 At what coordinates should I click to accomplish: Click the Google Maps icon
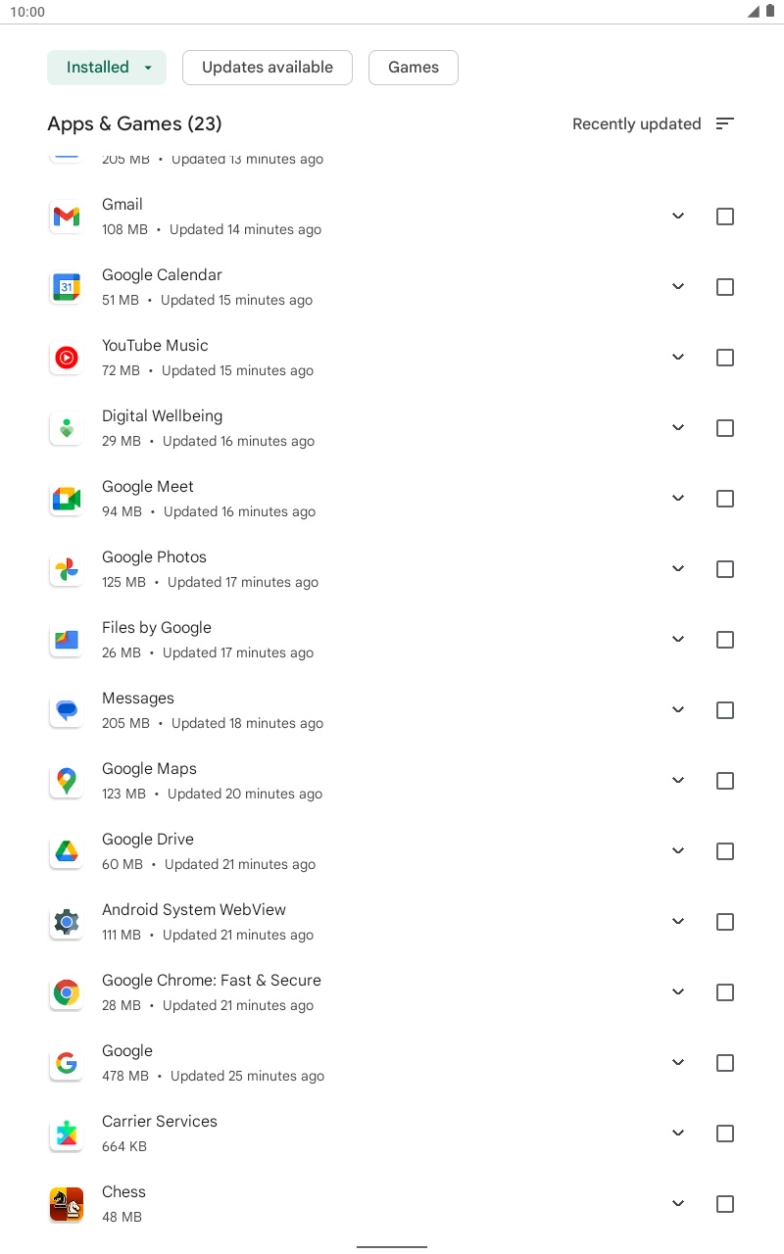point(66,780)
